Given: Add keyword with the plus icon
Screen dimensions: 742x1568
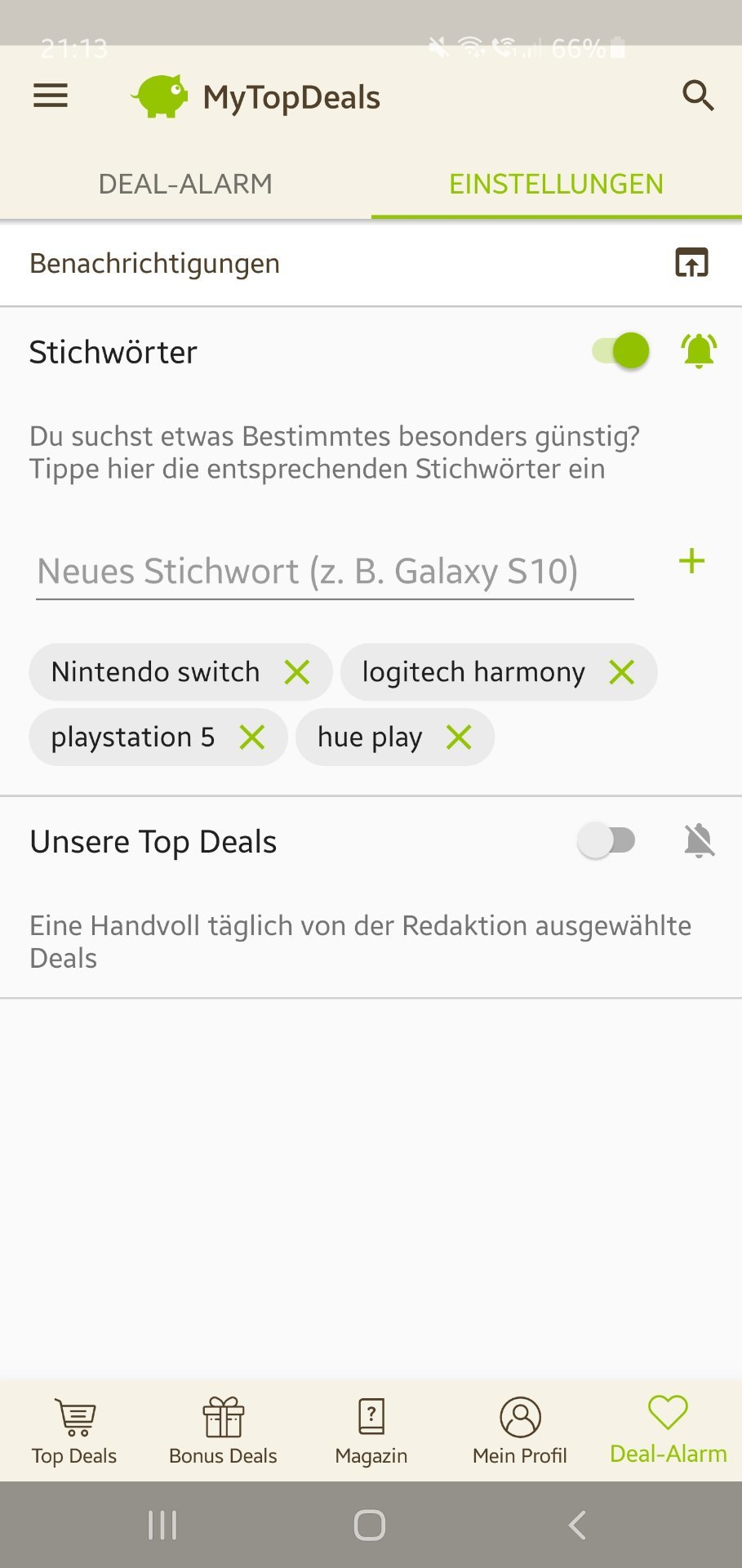Looking at the screenshot, I should [x=691, y=562].
